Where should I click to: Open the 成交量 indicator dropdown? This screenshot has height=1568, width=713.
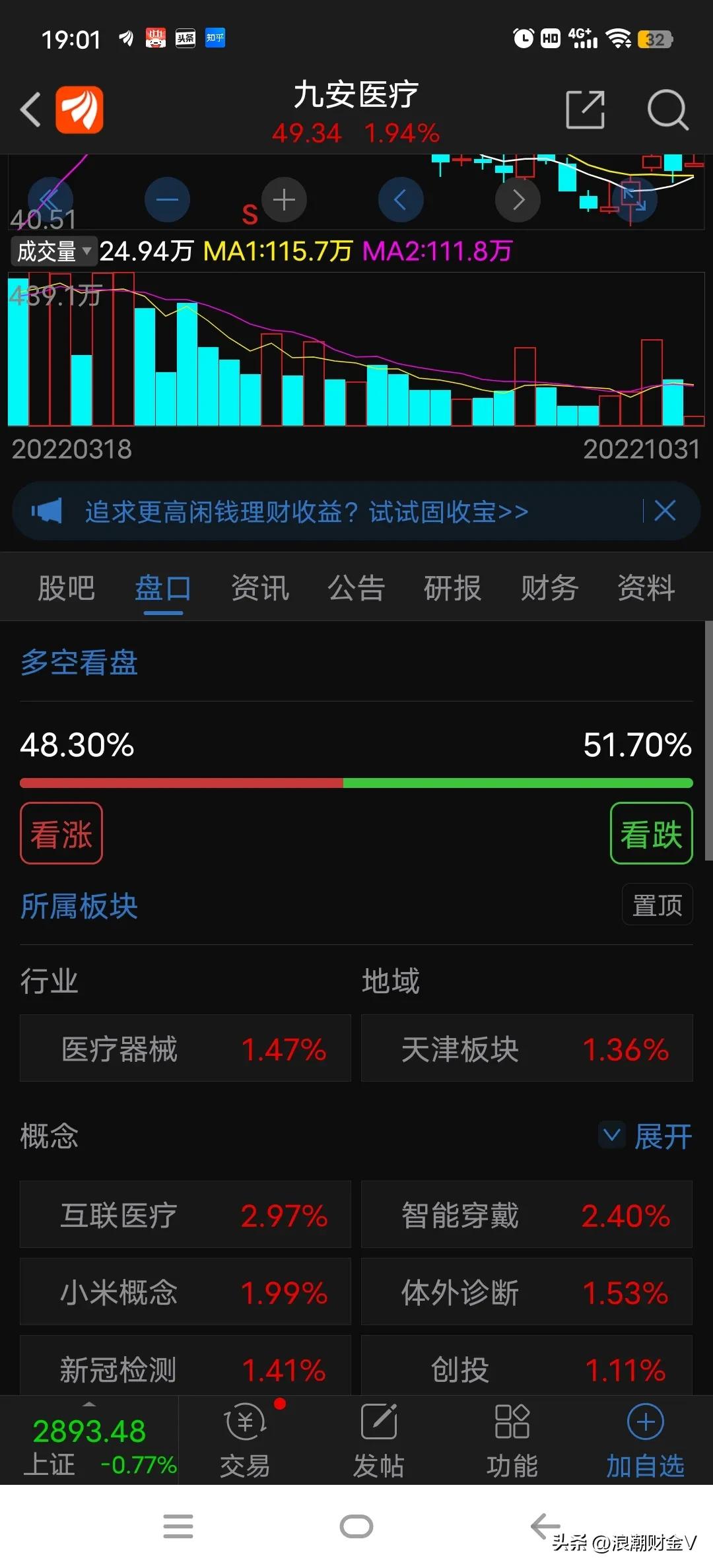pos(53,251)
